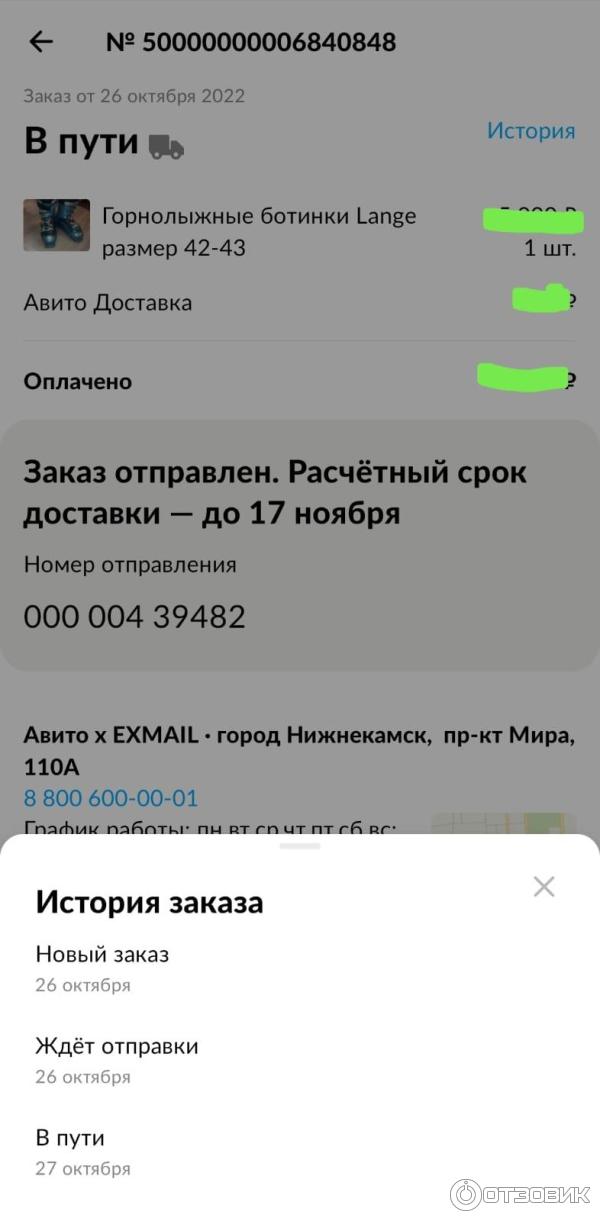
Task: Call the number 8 800 600-00-01
Action: 111,798
